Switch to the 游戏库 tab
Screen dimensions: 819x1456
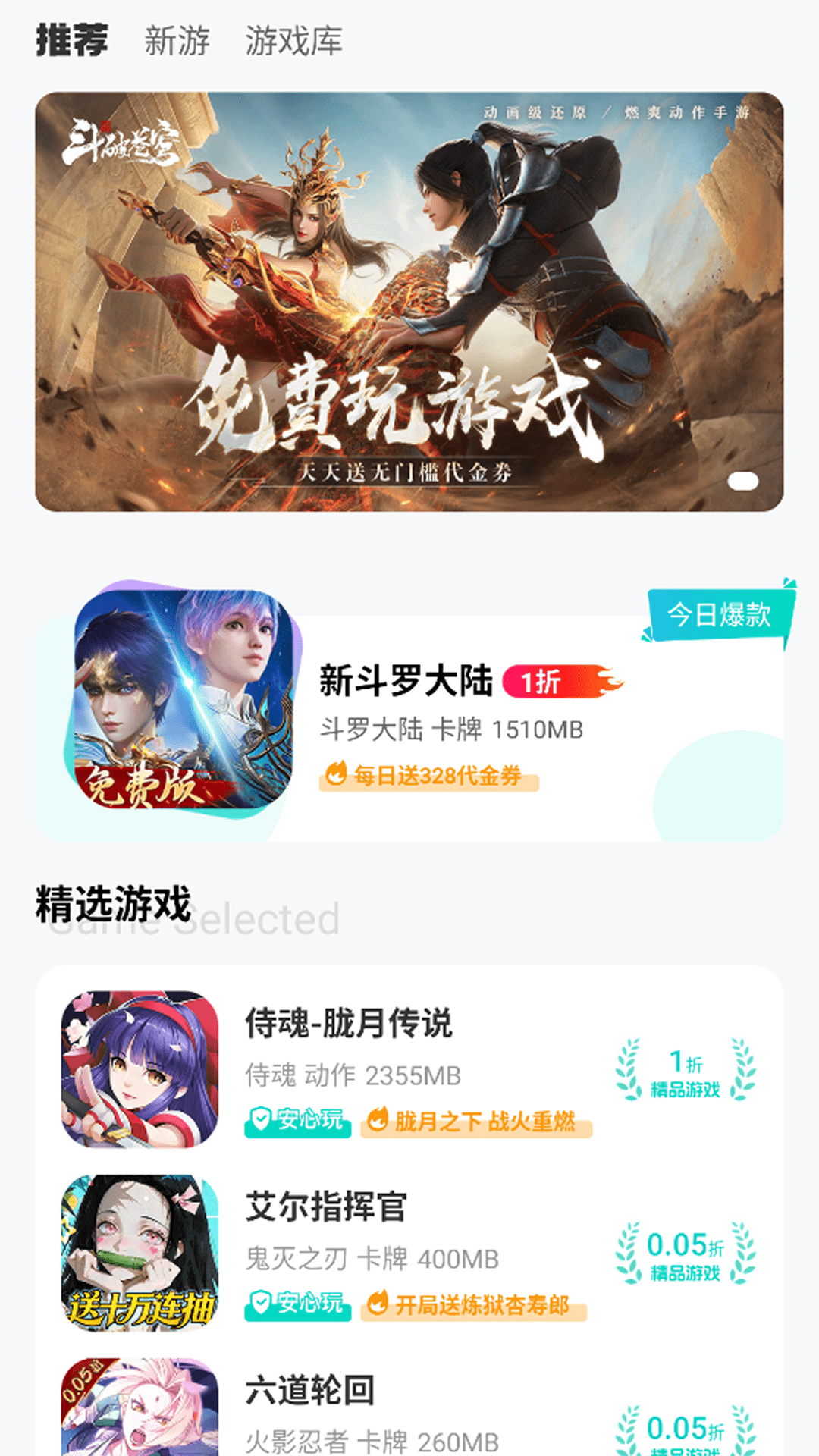(293, 41)
